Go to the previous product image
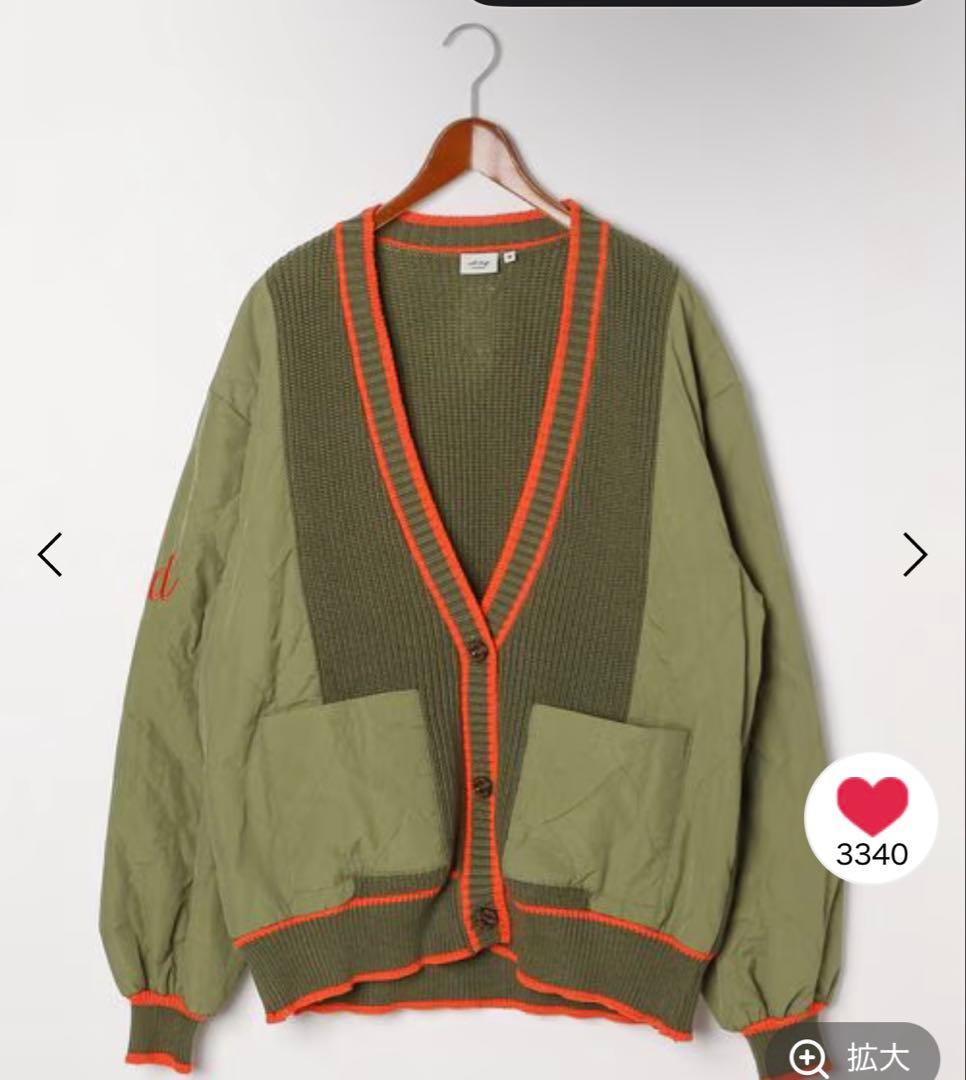 pyautogui.click(x=50, y=554)
